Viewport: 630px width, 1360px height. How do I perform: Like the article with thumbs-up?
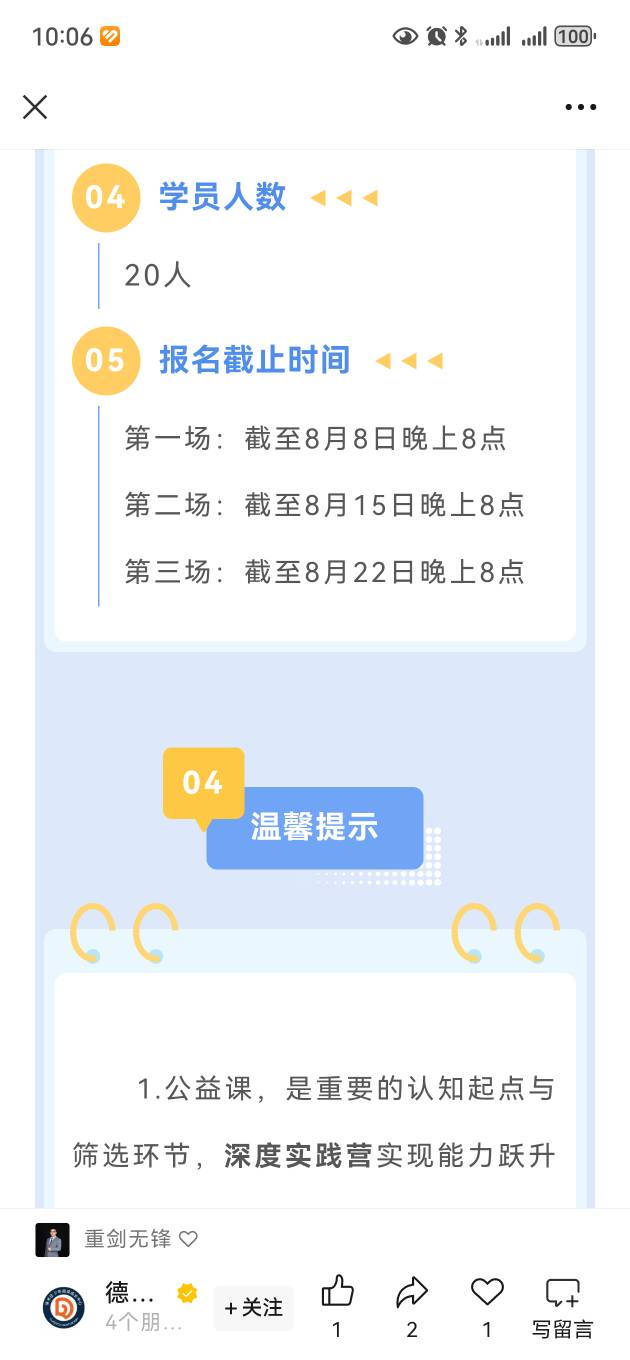(337, 1293)
